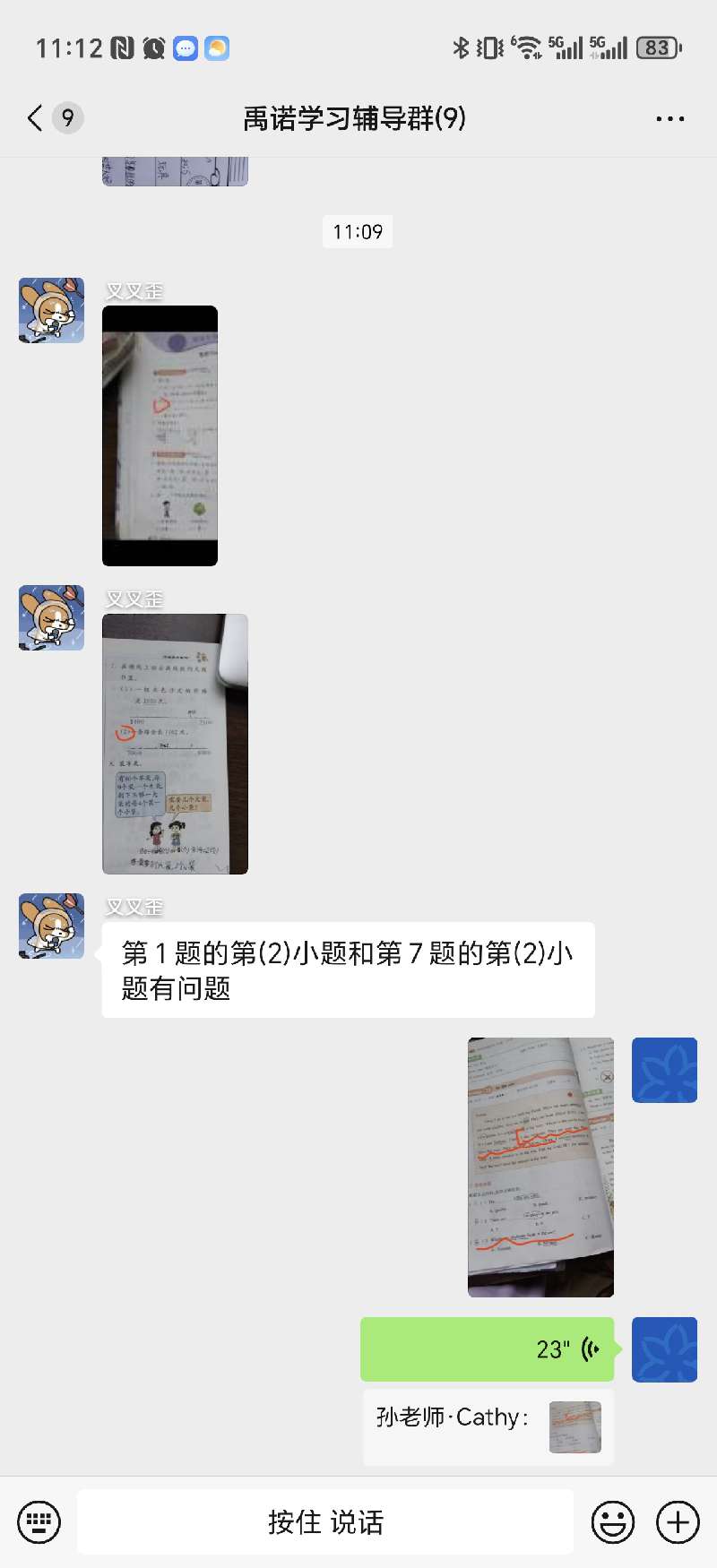Image resolution: width=717 pixels, height=1568 pixels.
Task: Open the emoji sticker panel
Action: point(613,1521)
